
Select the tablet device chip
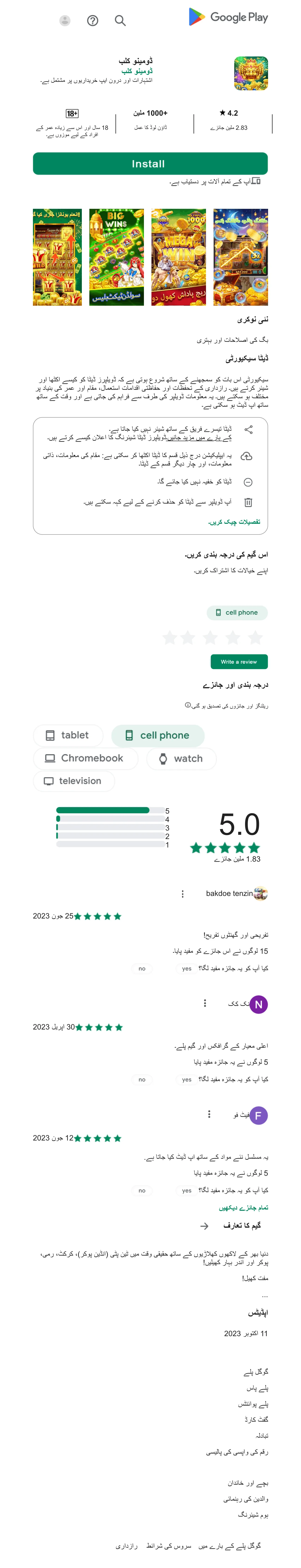tap(68, 735)
